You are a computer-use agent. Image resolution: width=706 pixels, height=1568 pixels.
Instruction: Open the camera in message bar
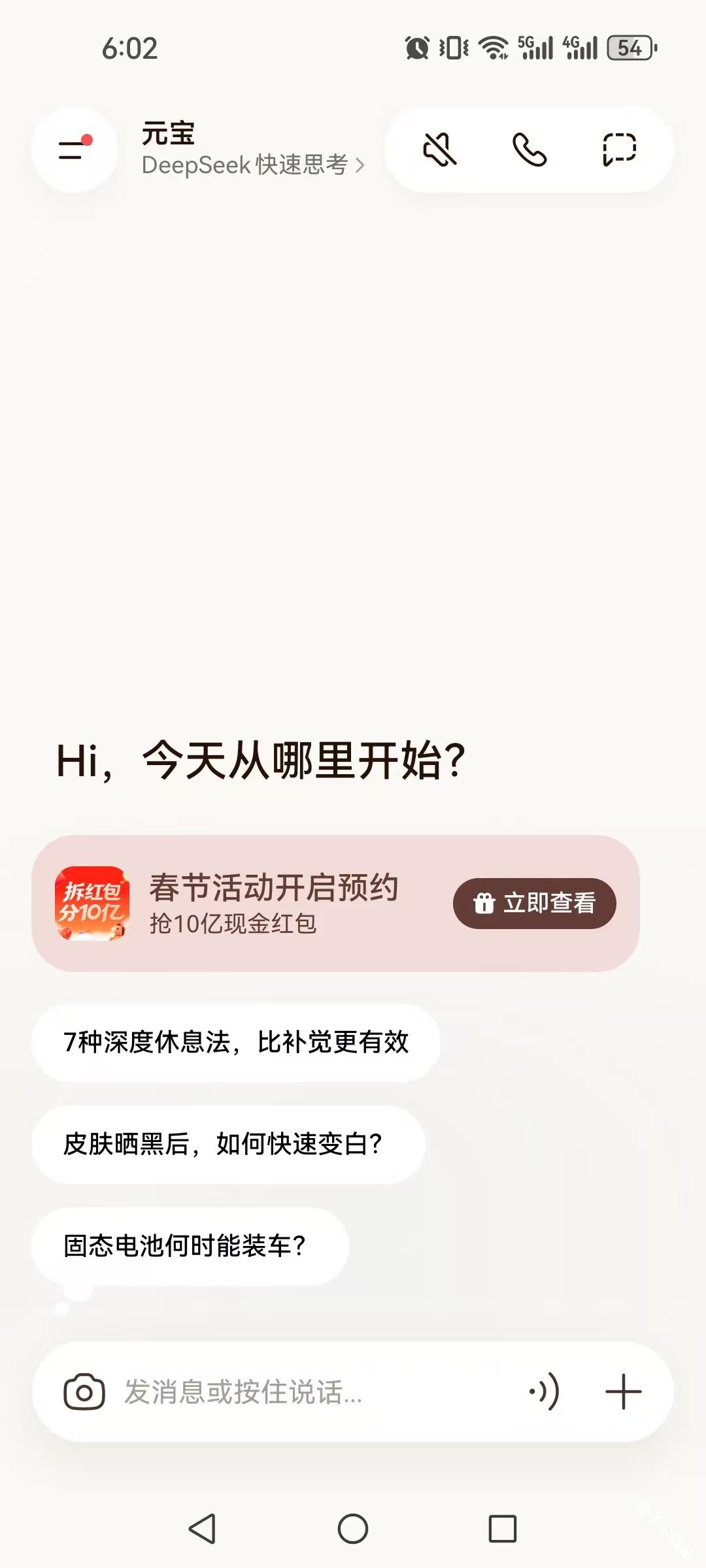pyautogui.click(x=84, y=1392)
